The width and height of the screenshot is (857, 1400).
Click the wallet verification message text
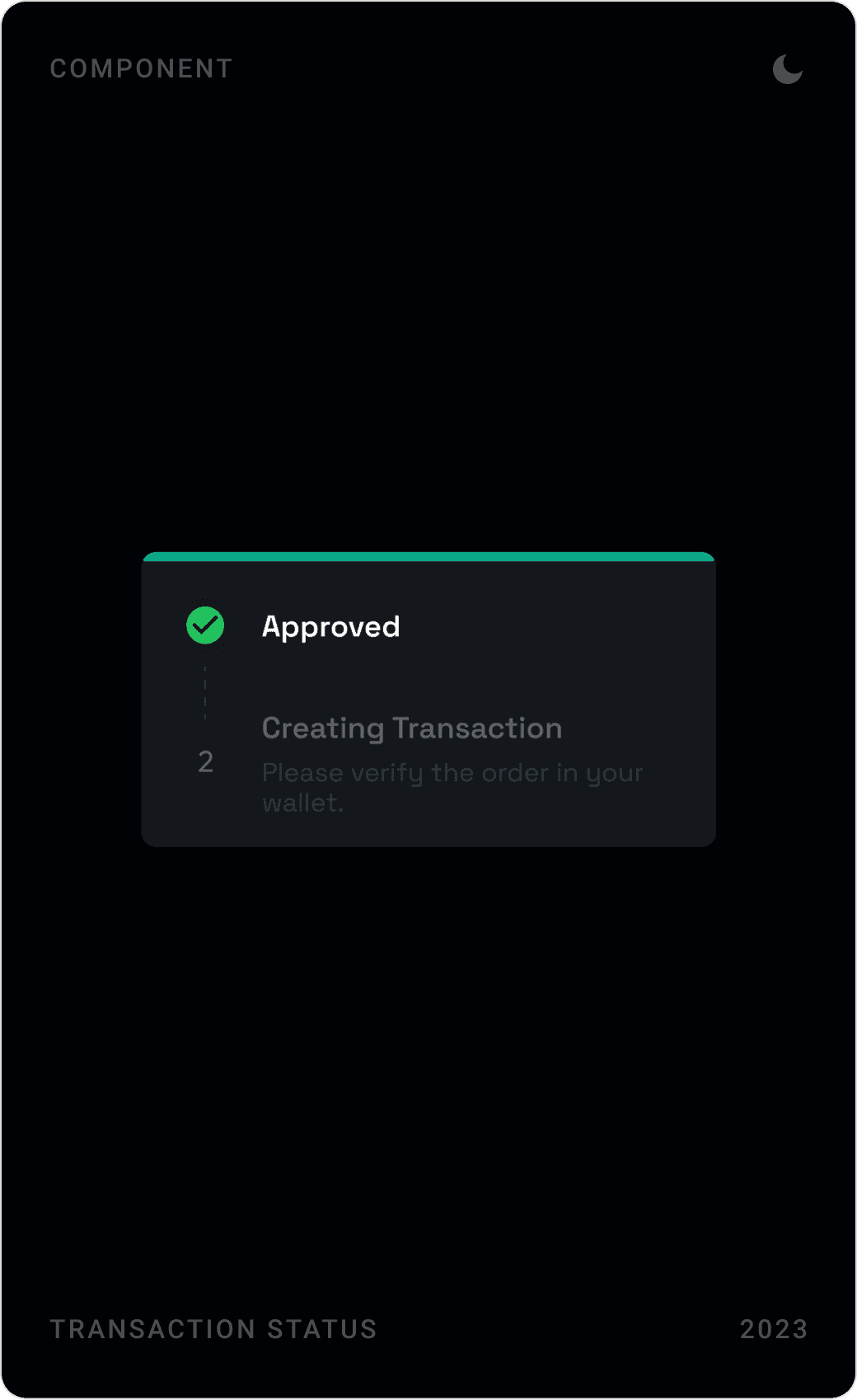[452, 788]
